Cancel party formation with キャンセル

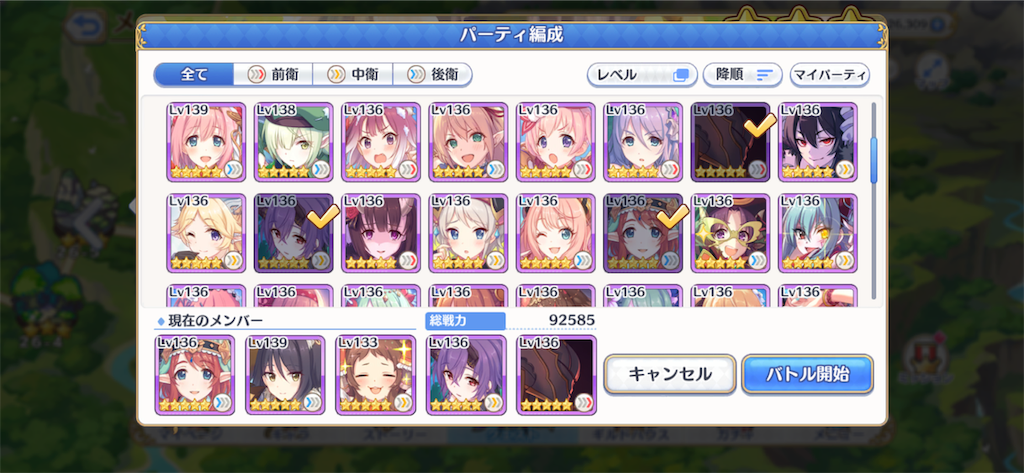tap(669, 374)
